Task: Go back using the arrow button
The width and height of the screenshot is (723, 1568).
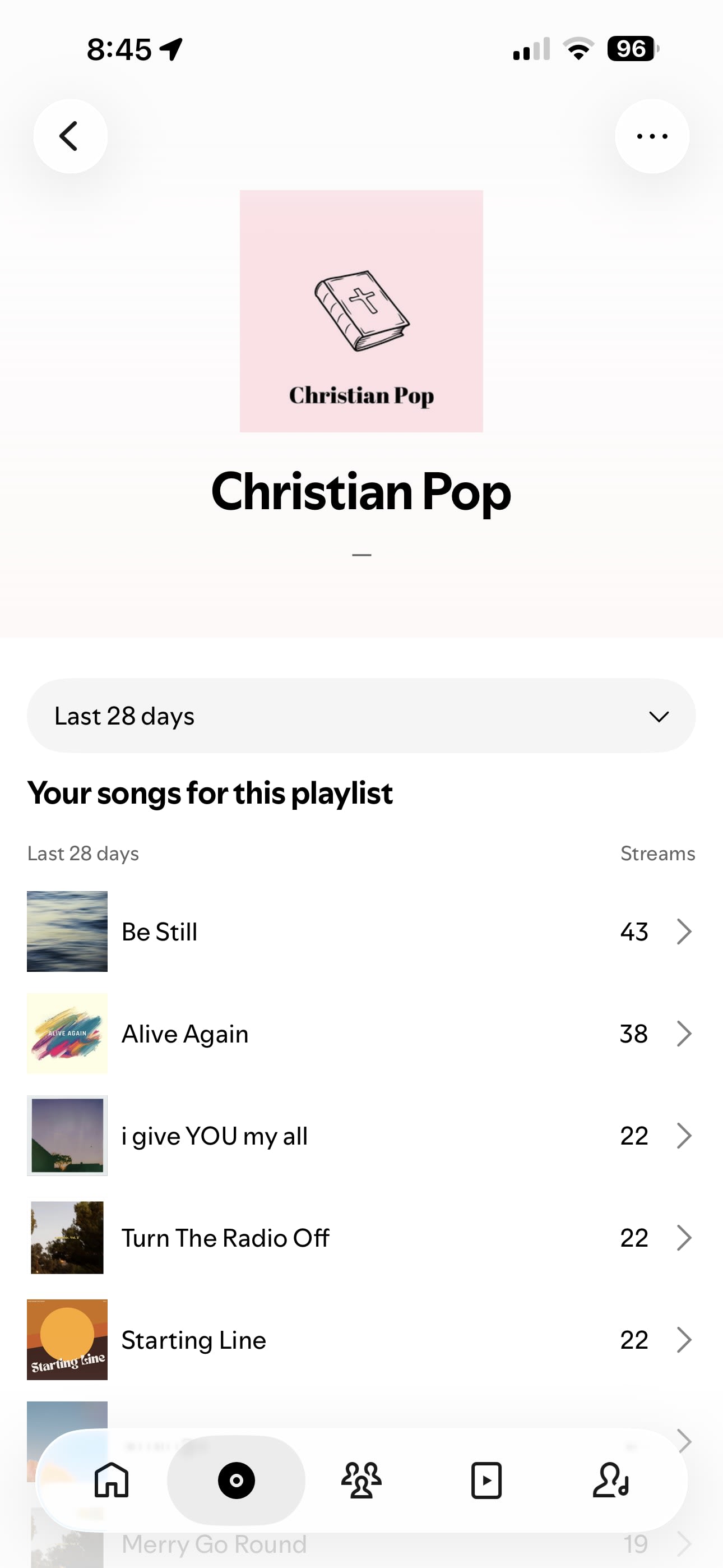Action: pos(71,136)
